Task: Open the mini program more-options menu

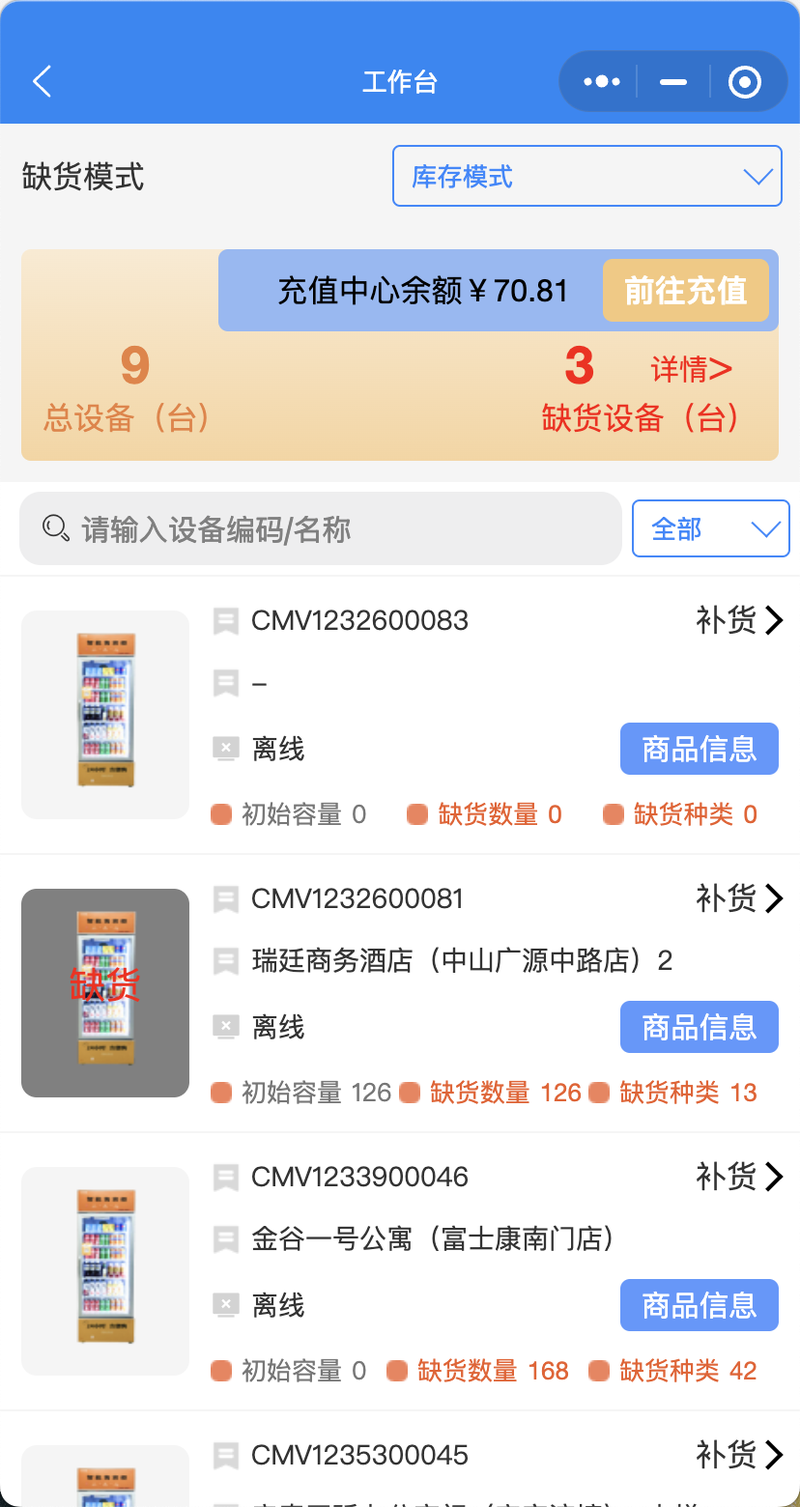Action: [601, 82]
